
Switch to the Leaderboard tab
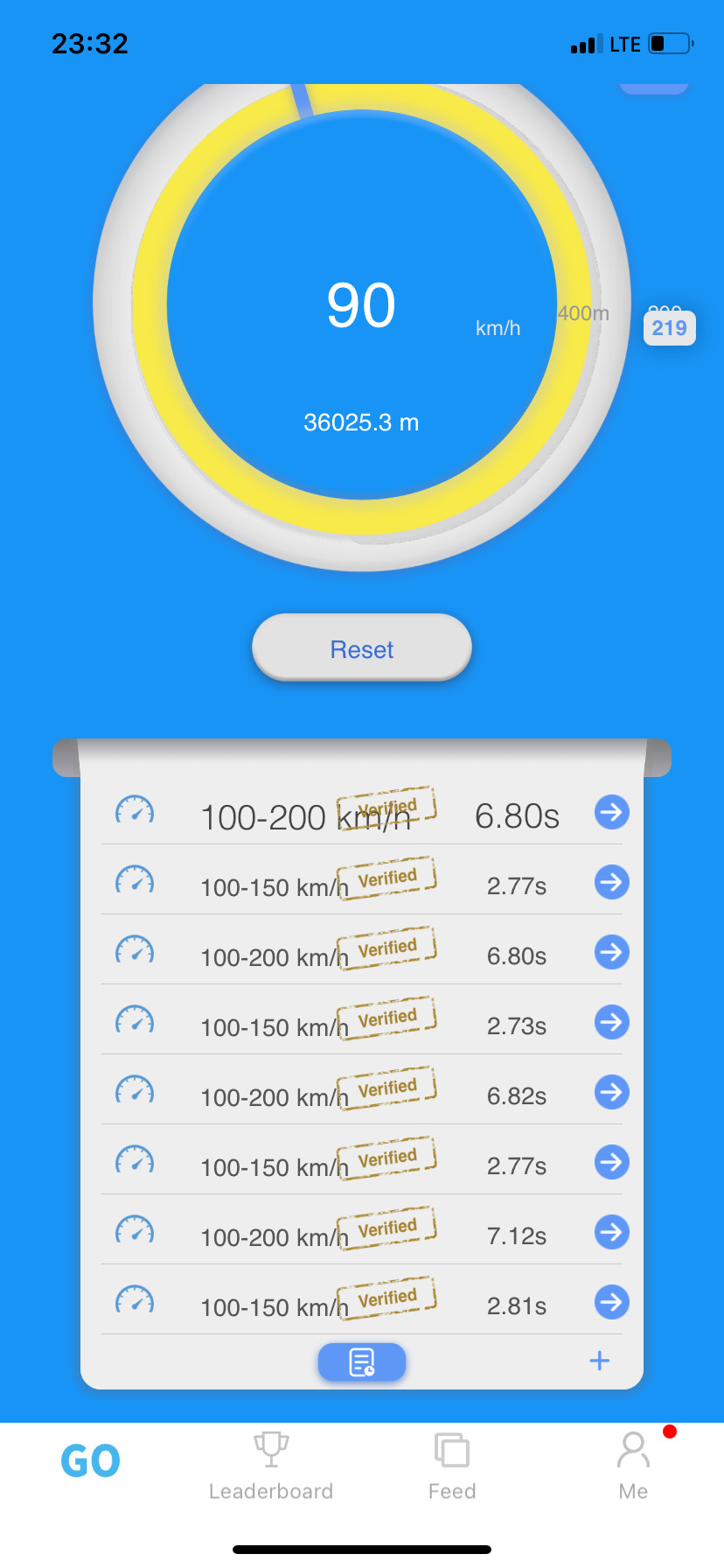click(271, 1465)
